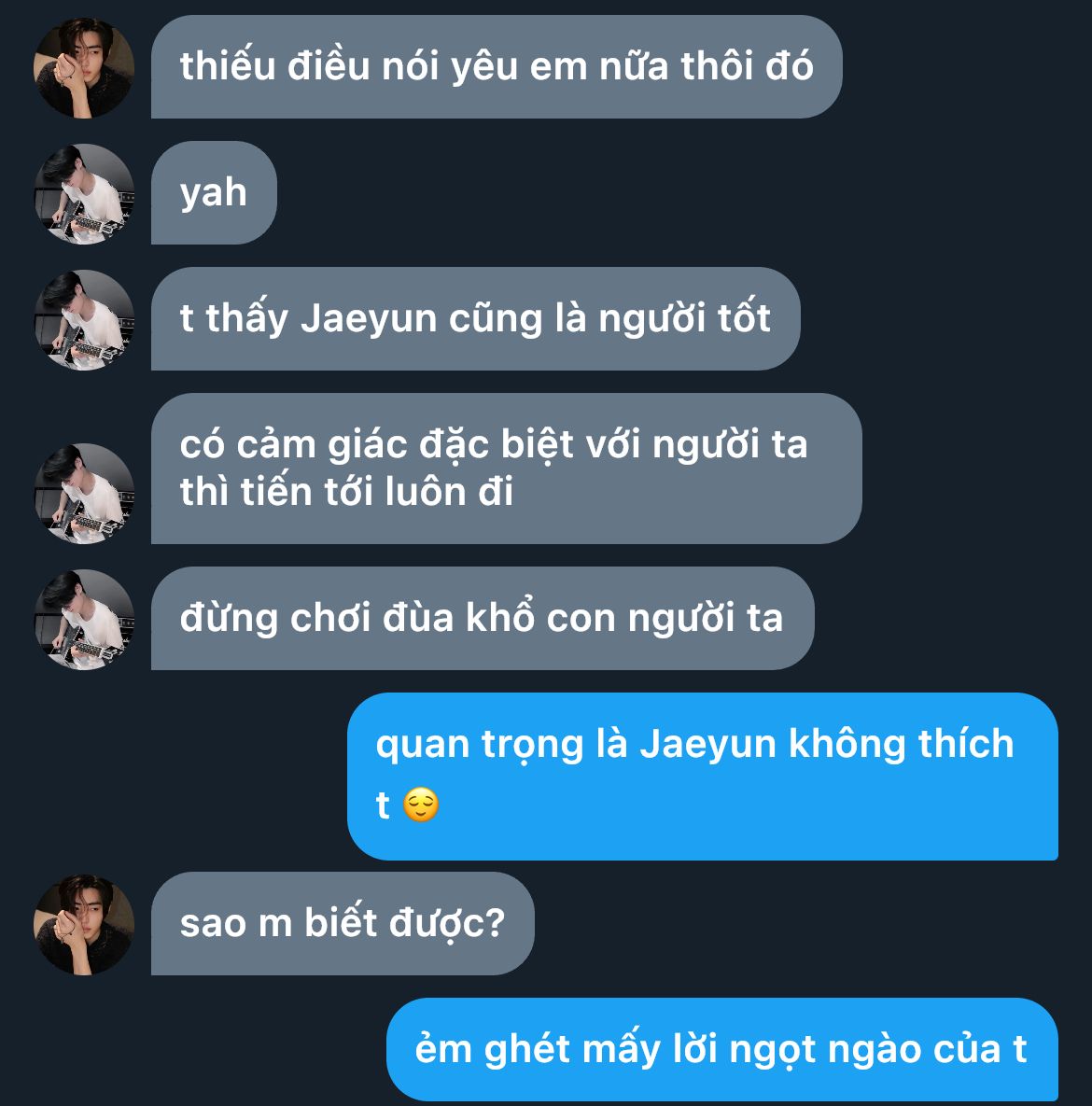This screenshot has height=1106, width=1092.
Task: Tap avatar beside "có cảm giác đặc biệt" message
Action: click(84, 494)
